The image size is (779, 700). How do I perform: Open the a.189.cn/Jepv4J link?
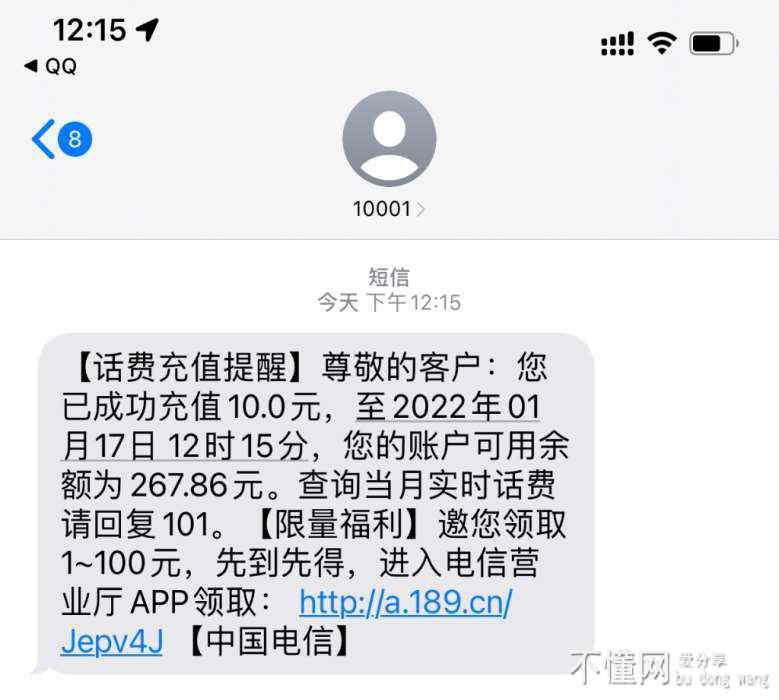point(405,602)
